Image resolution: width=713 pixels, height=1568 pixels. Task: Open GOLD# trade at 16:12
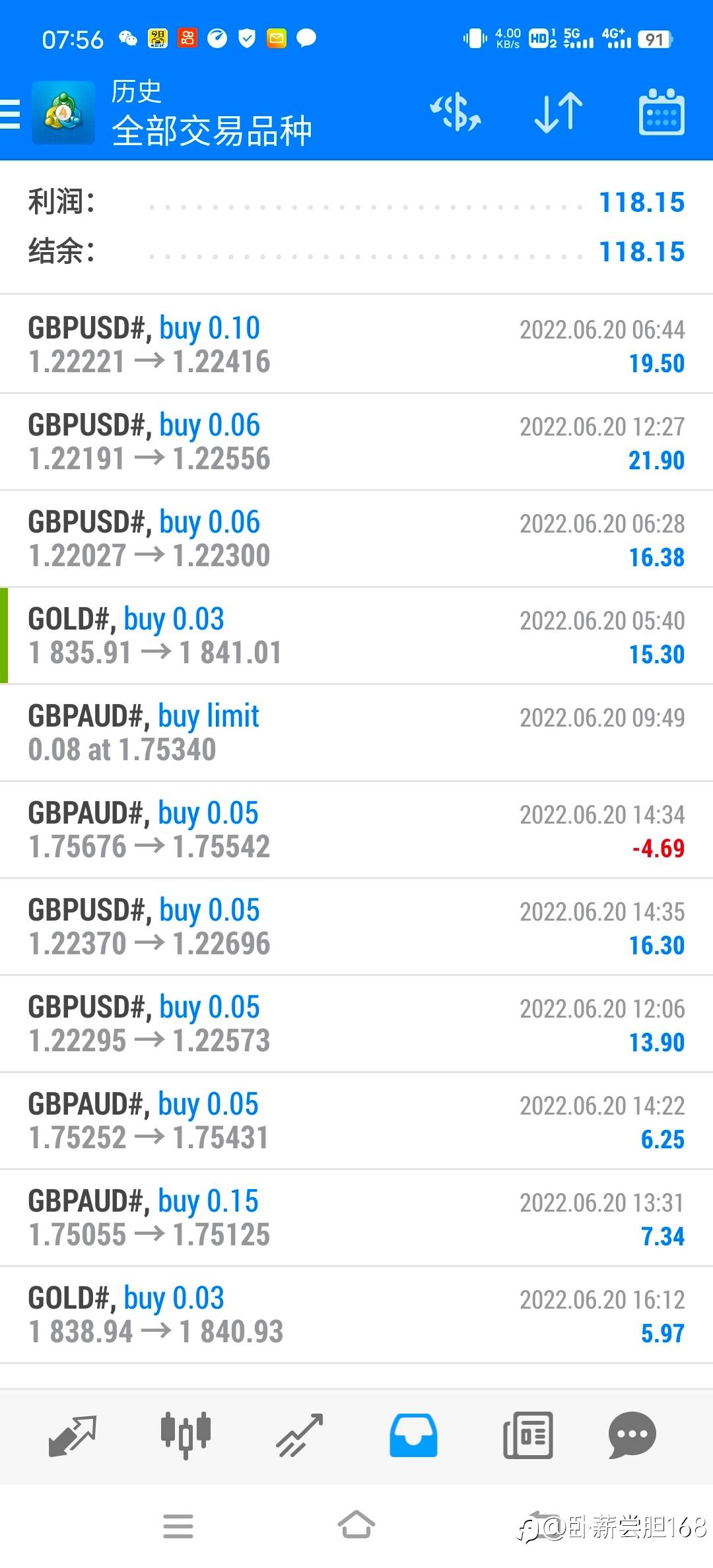click(x=356, y=1315)
